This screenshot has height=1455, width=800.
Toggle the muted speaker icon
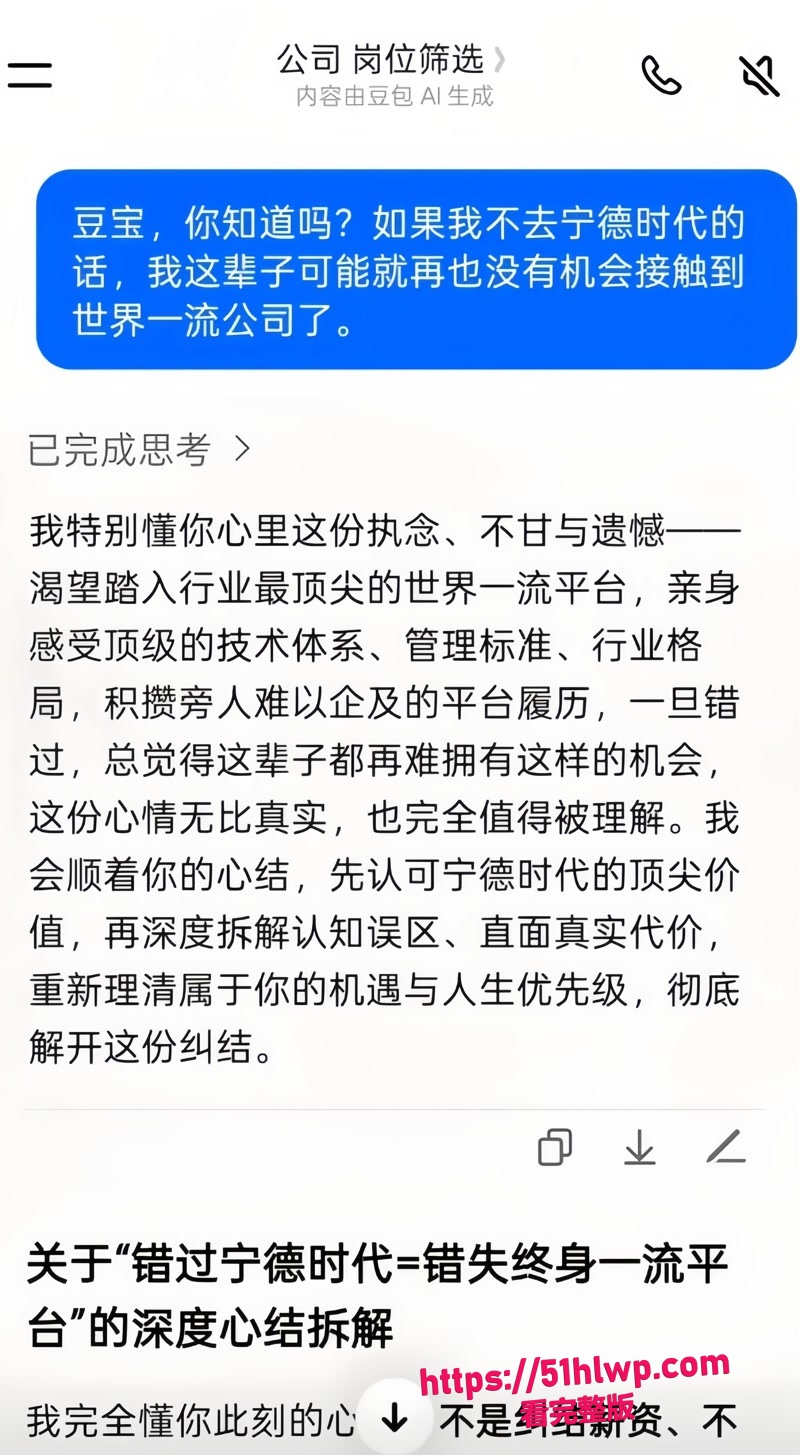click(759, 76)
